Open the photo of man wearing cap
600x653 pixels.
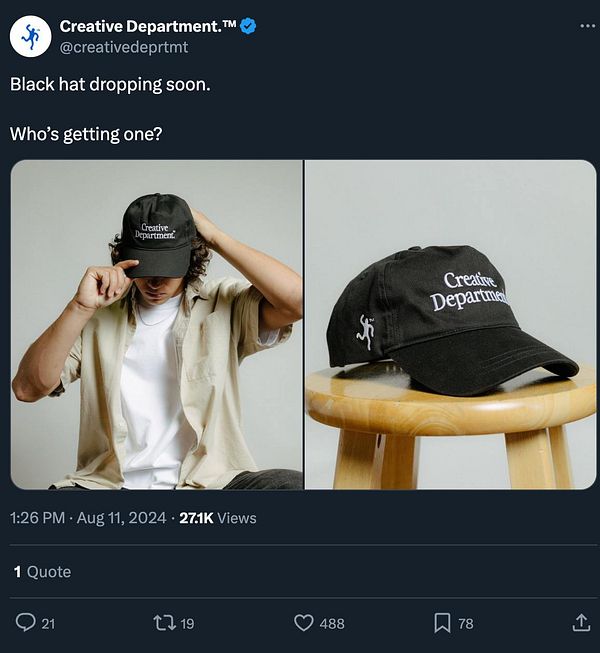click(157, 324)
